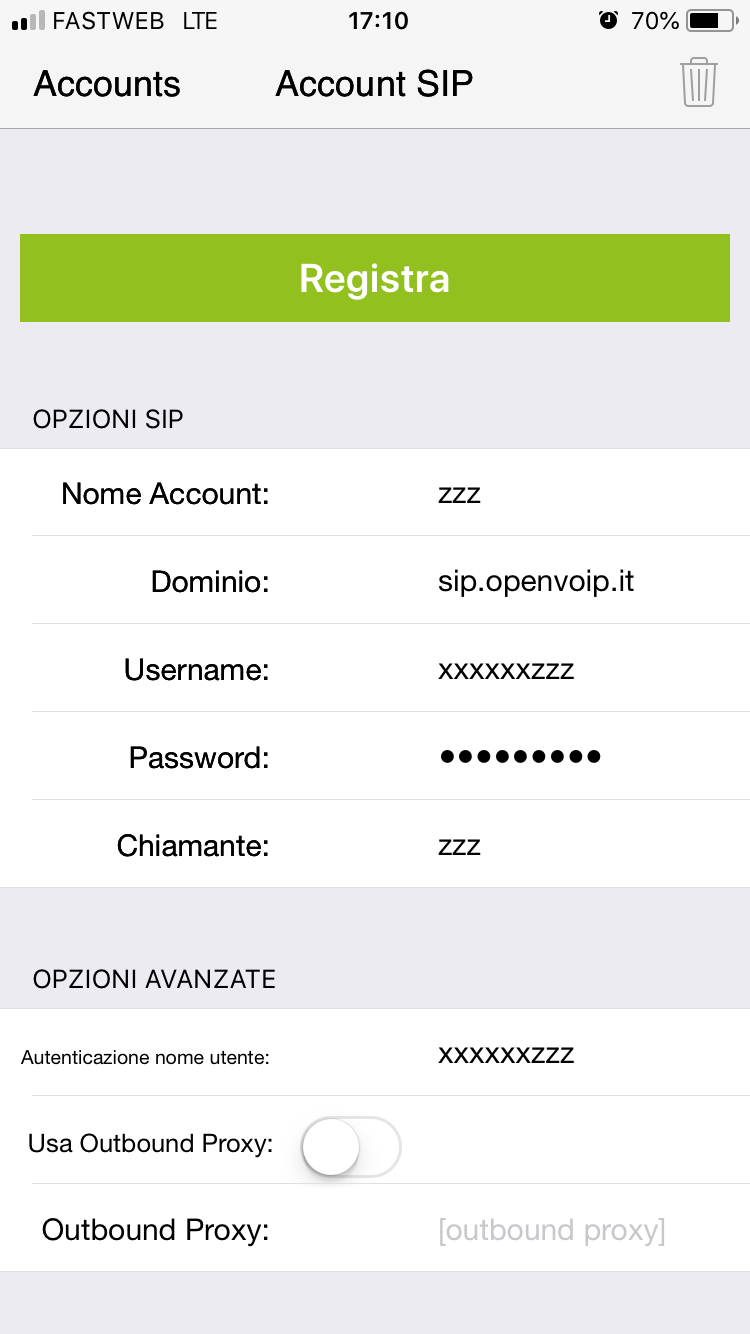The width and height of the screenshot is (750, 1334).
Task: Focus the Outbound Proxy text field
Action: tap(584, 1229)
